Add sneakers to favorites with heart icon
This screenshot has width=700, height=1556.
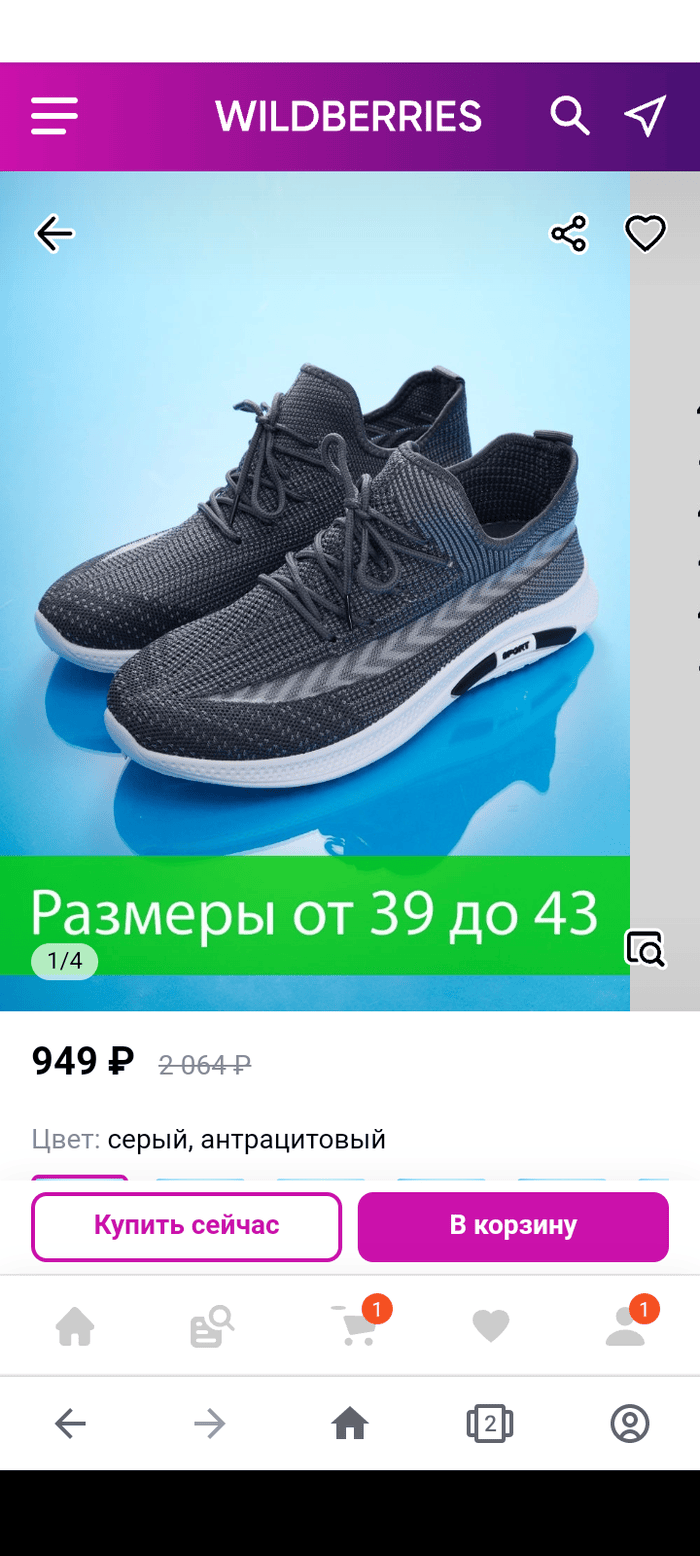click(x=645, y=234)
